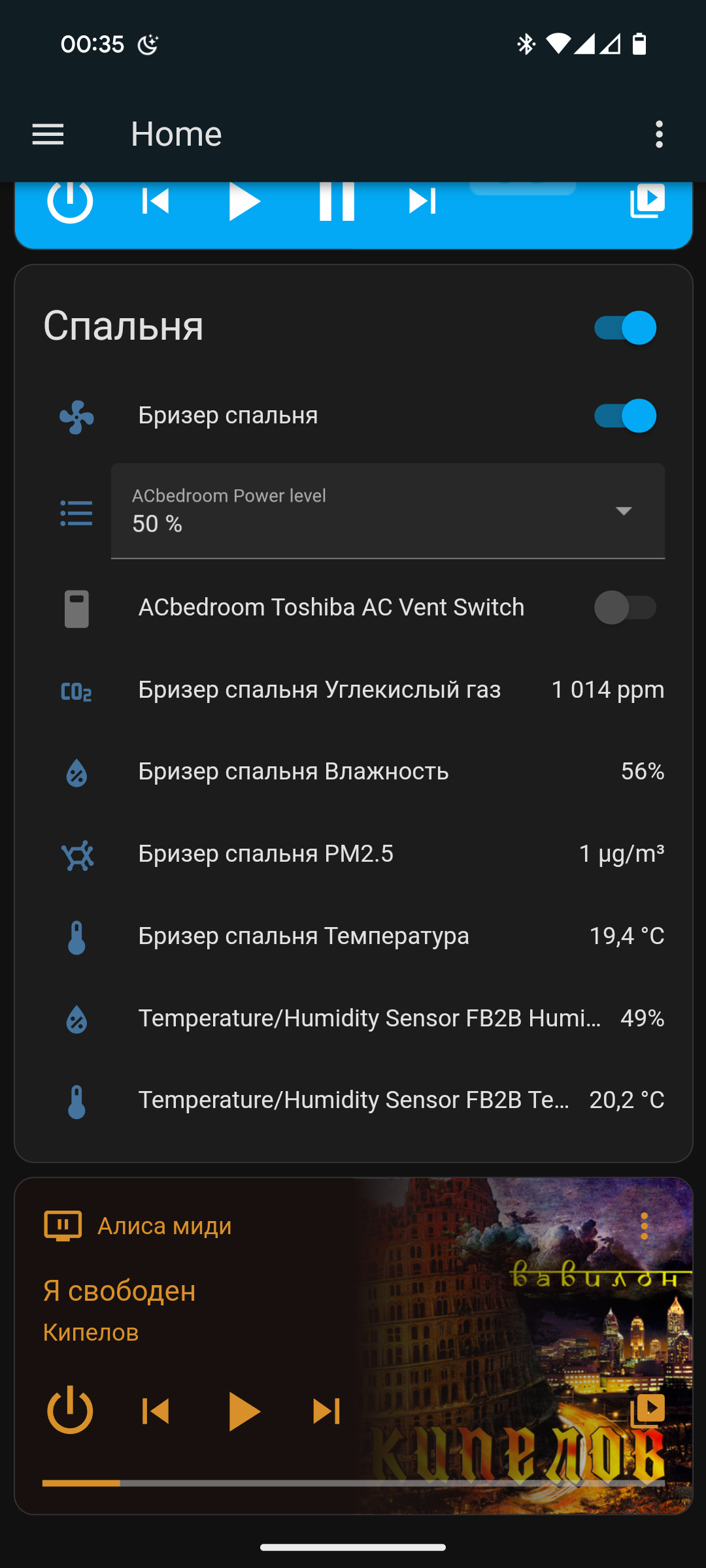Open the navigation drawer menu
The width and height of the screenshot is (706, 1568).
(x=48, y=135)
